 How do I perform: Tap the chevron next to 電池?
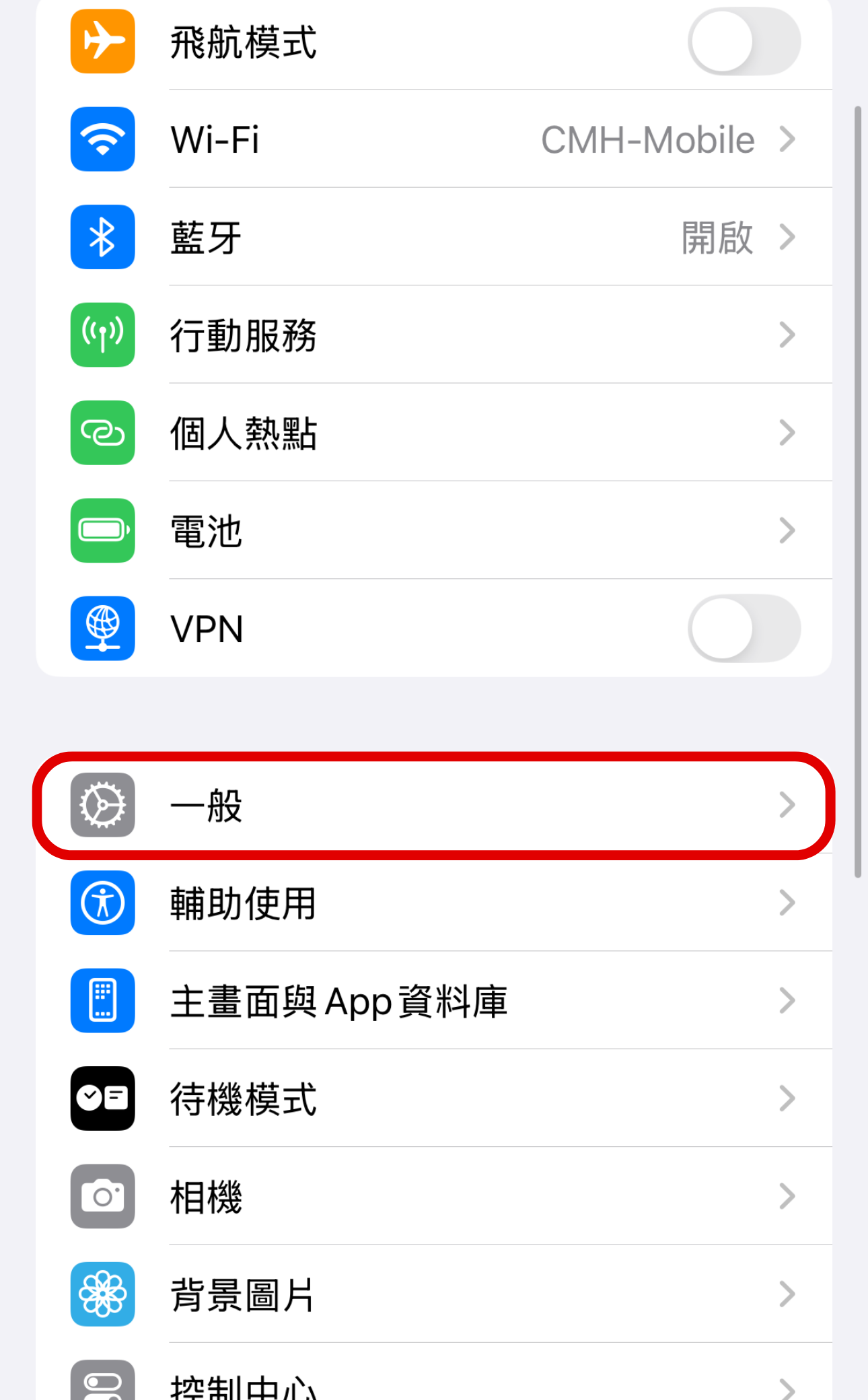[x=787, y=531]
